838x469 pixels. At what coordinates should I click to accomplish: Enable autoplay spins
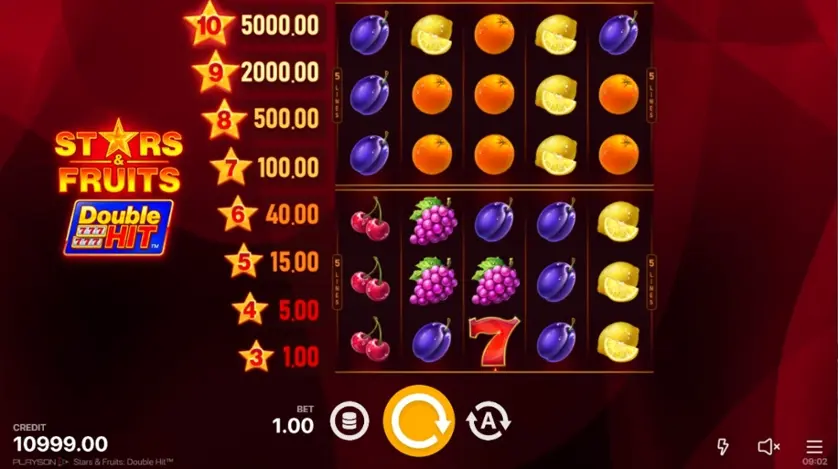coord(488,420)
